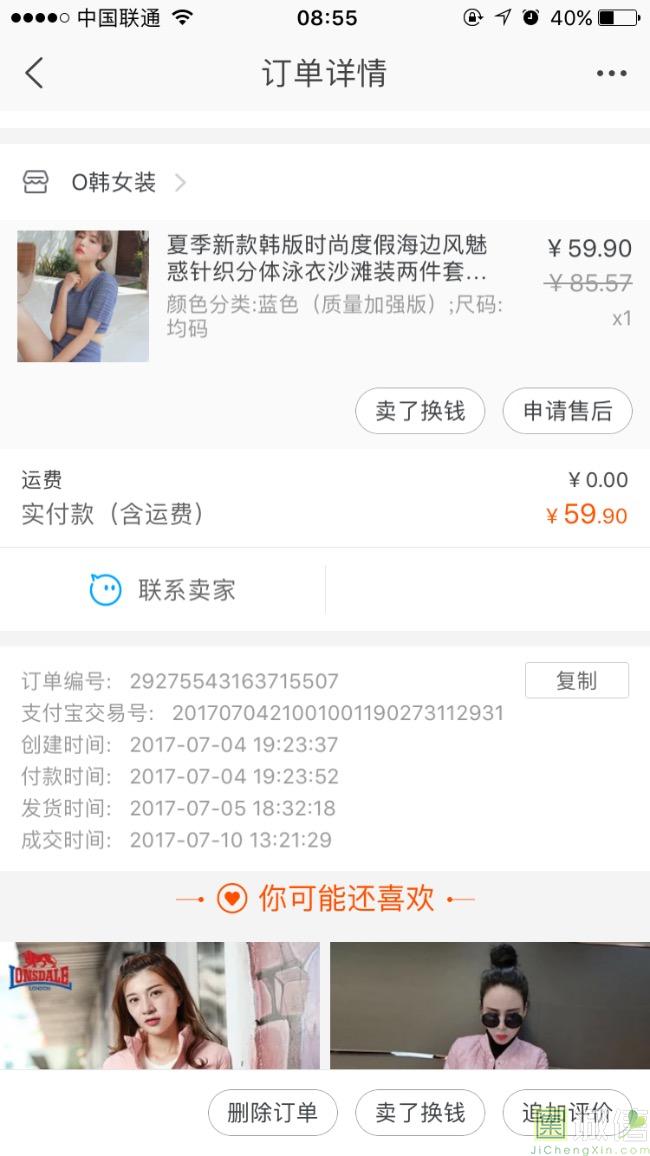Open the O韩女装 store page
Screen dimensions: 650x1156
(113, 182)
